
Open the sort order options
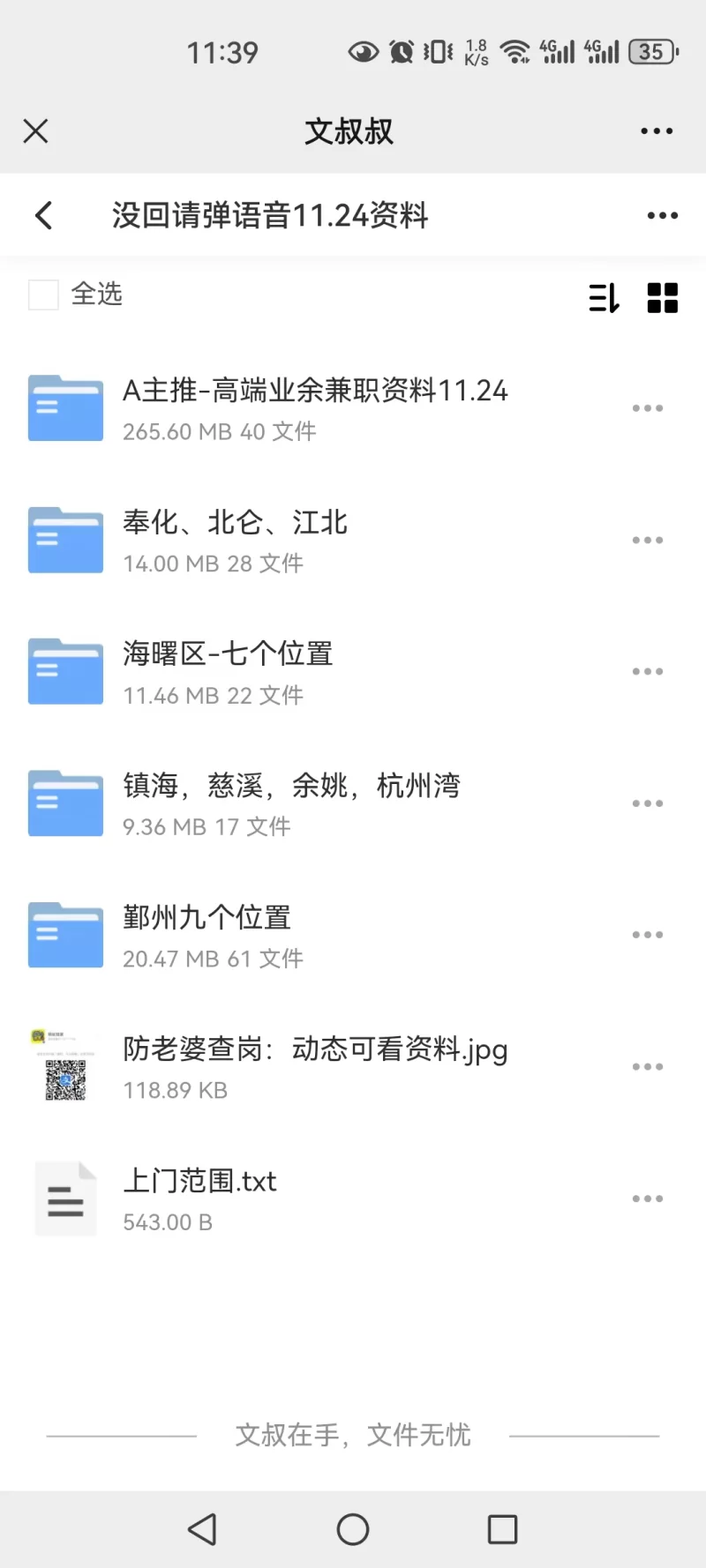click(x=605, y=298)
